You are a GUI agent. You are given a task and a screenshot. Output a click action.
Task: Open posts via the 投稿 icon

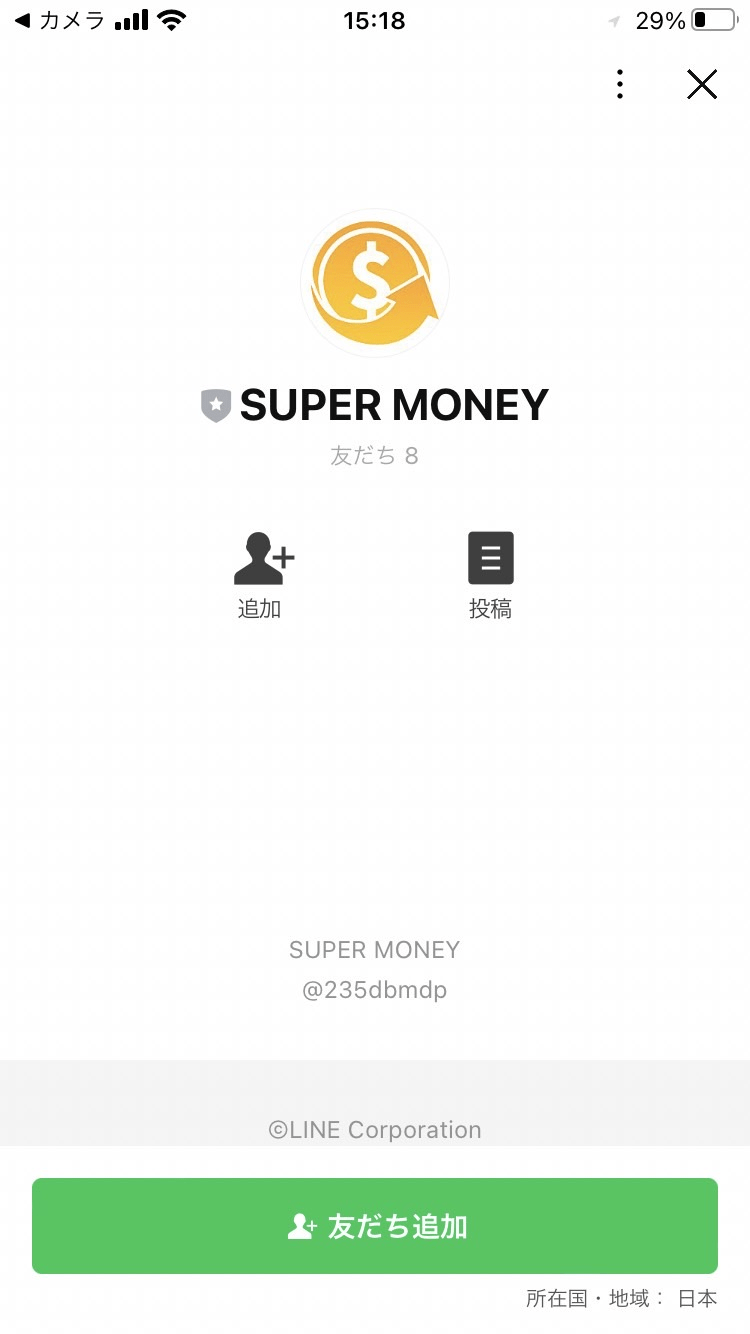point(491,557)
